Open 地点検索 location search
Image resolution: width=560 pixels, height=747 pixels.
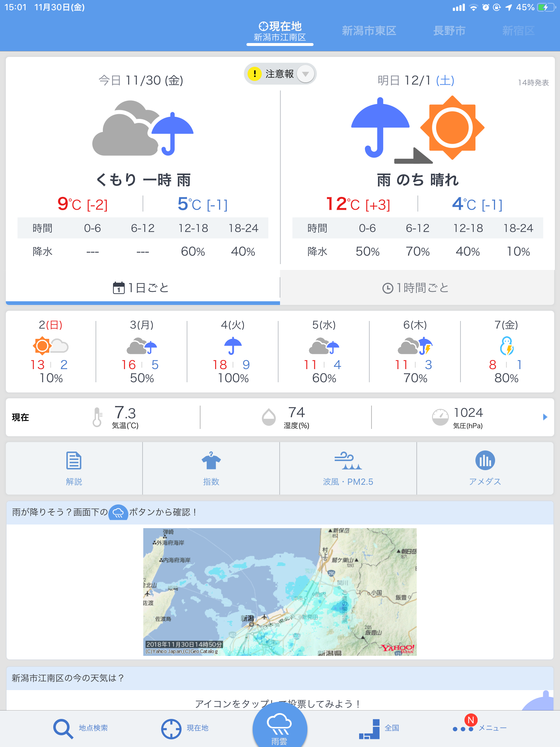tap(80, 728)
